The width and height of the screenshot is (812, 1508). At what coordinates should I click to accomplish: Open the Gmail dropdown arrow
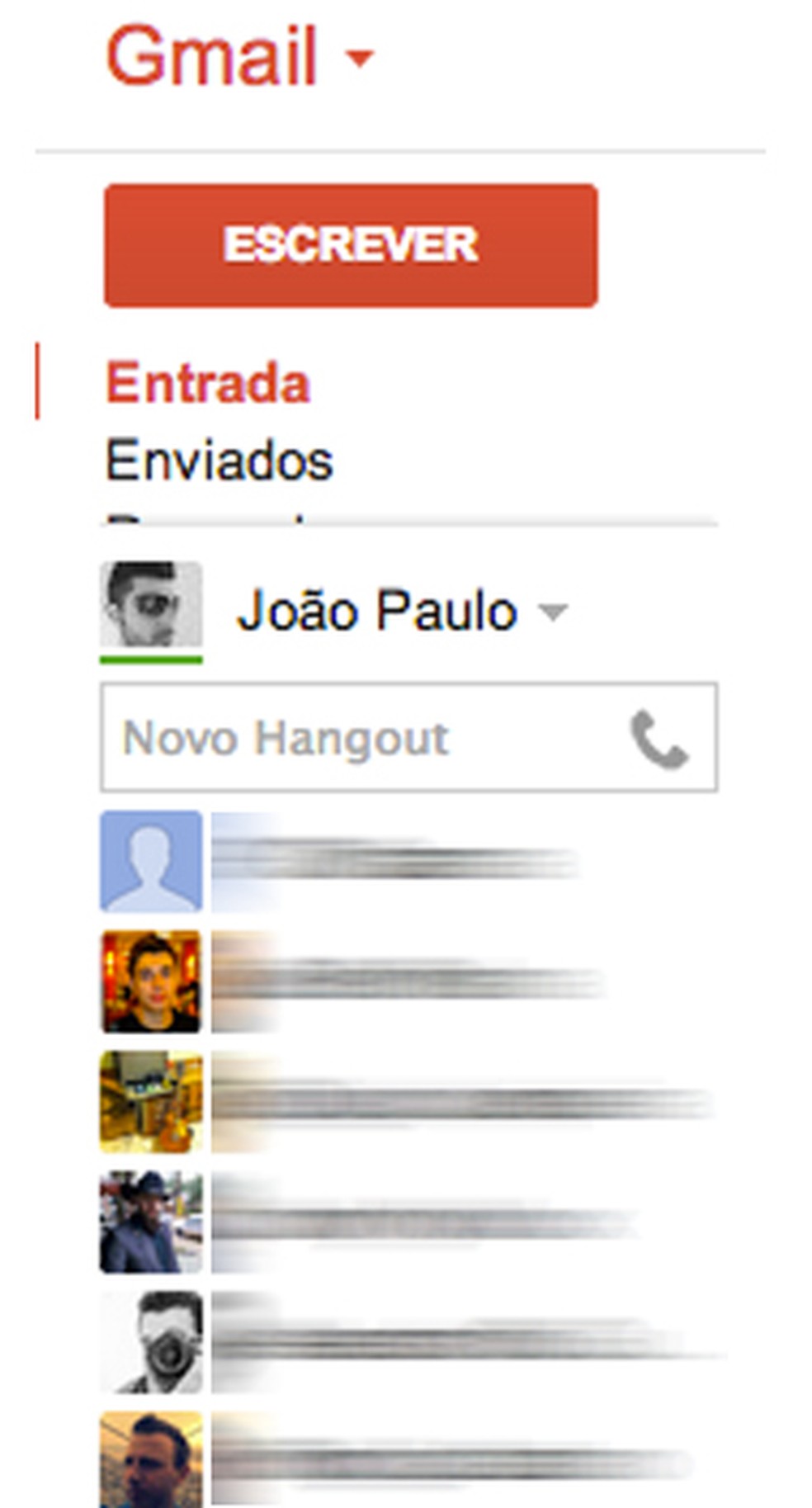pos(358,59)
